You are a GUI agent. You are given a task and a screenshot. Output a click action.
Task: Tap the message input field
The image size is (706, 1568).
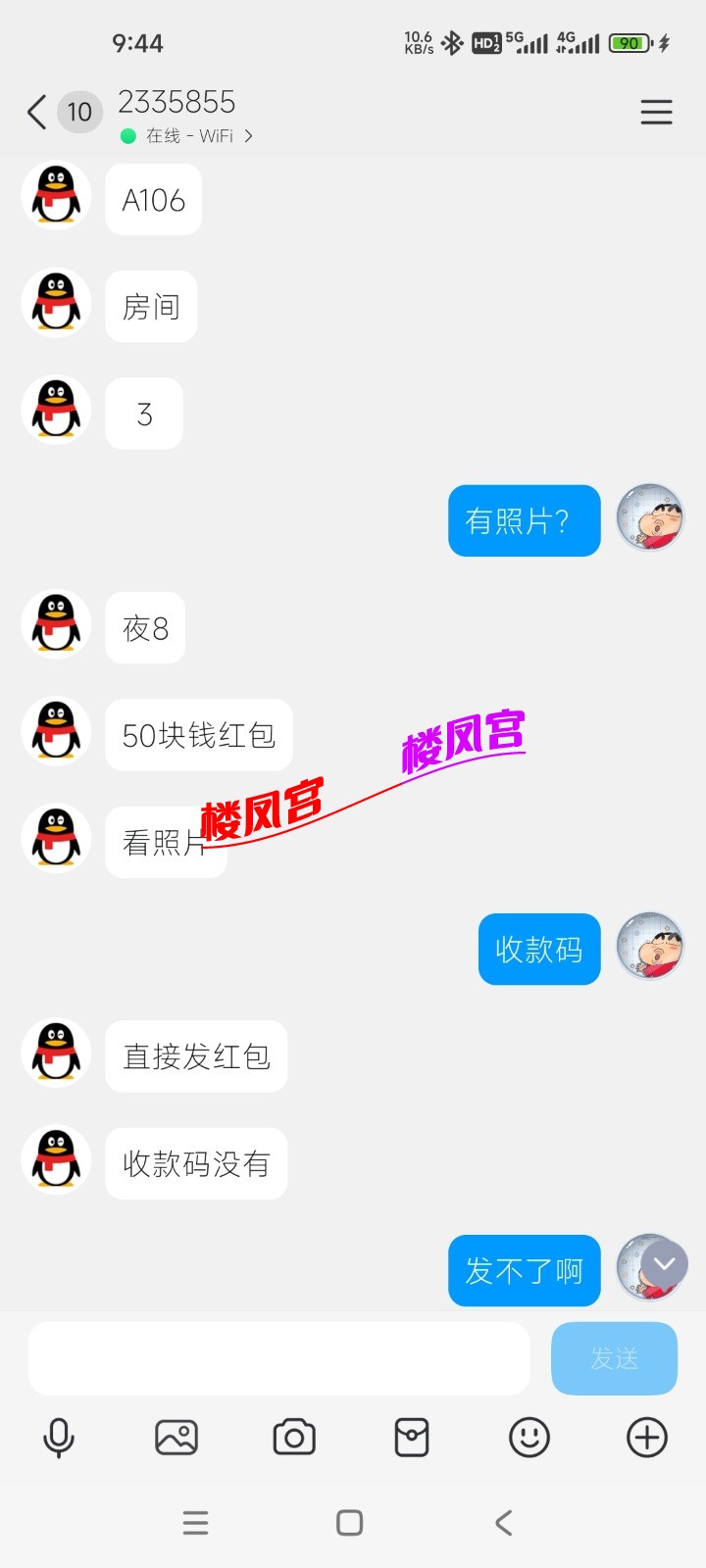[278, 1358]
